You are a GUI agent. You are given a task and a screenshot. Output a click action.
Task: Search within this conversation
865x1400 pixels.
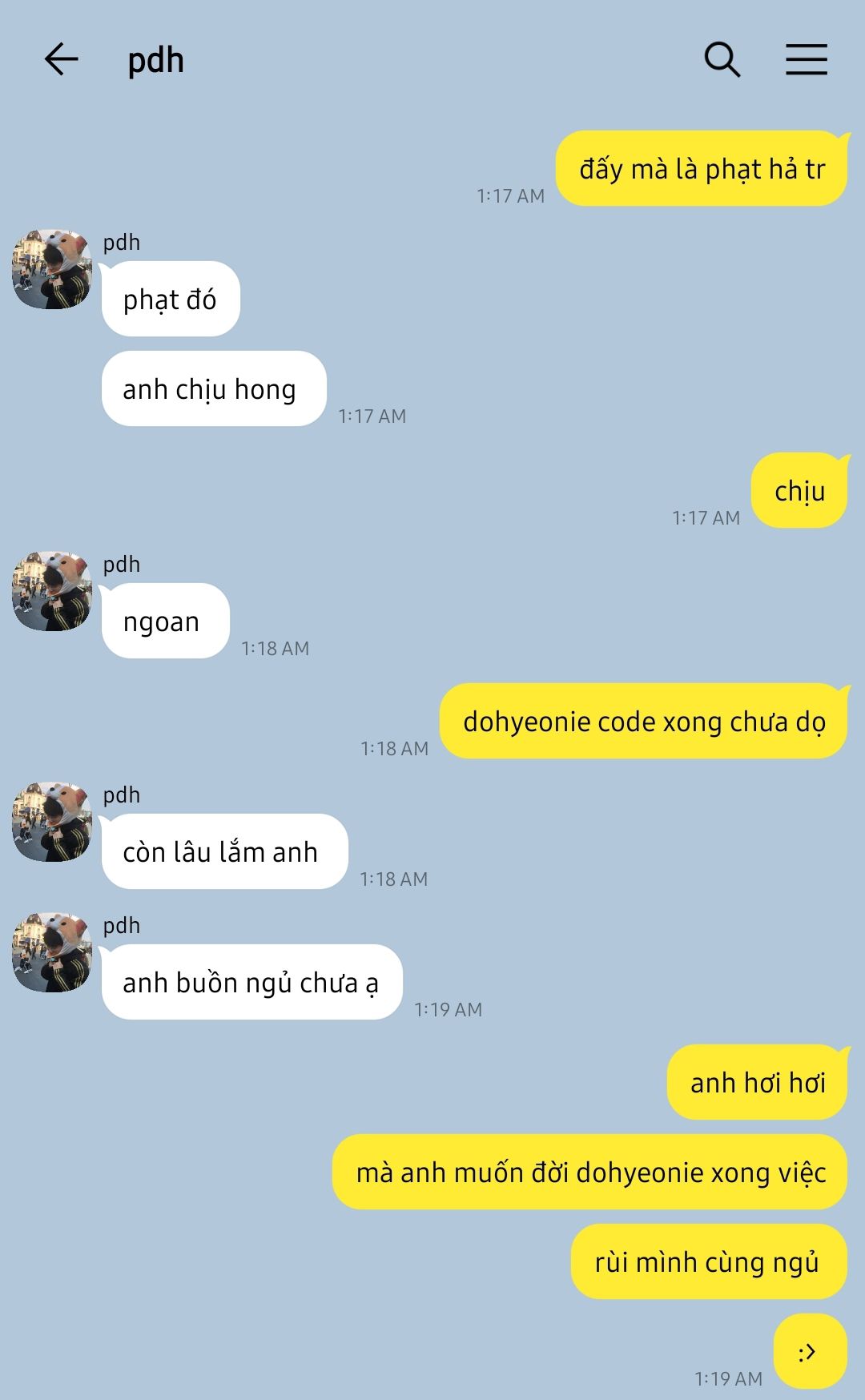click(x=722, y=59)
